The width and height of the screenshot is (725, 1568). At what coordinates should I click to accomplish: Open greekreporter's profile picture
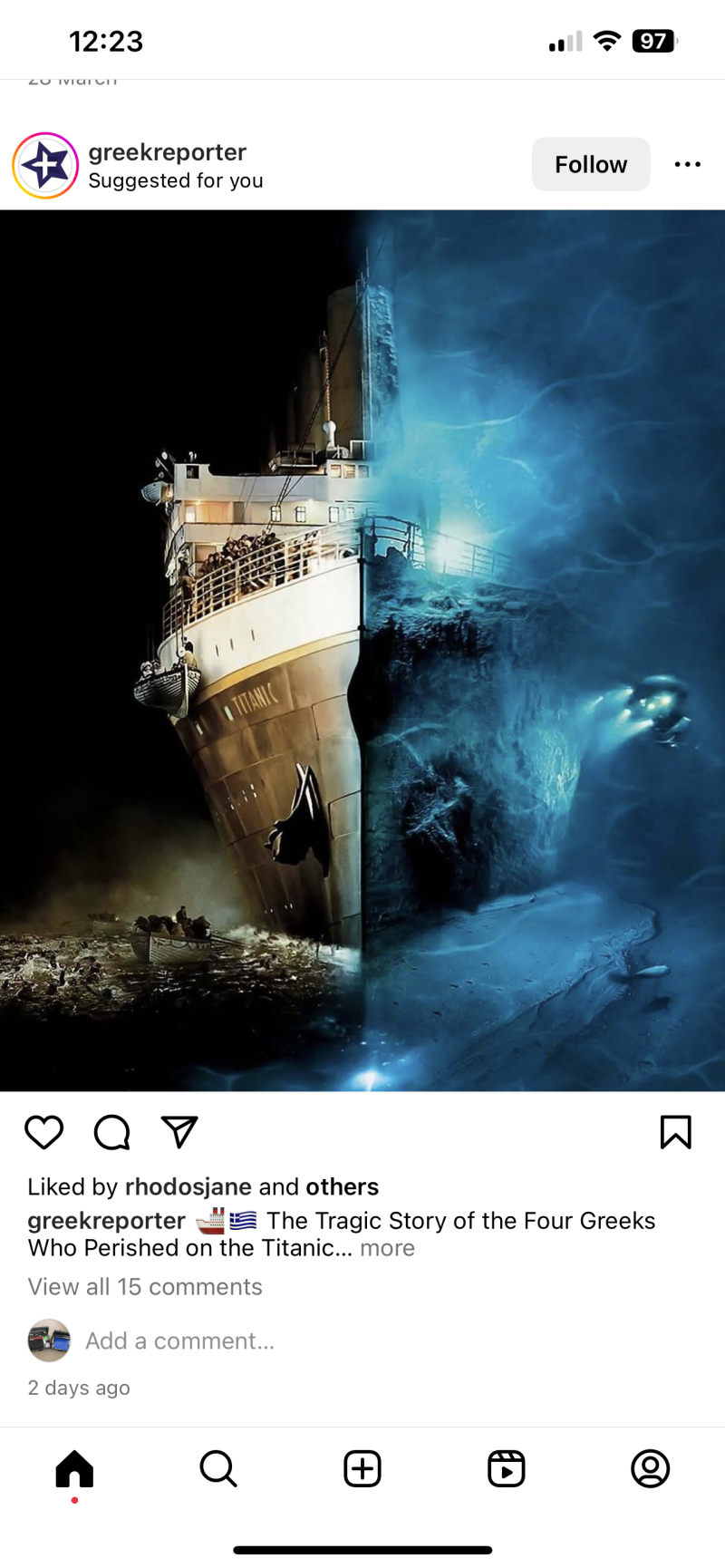click(45, 165)
